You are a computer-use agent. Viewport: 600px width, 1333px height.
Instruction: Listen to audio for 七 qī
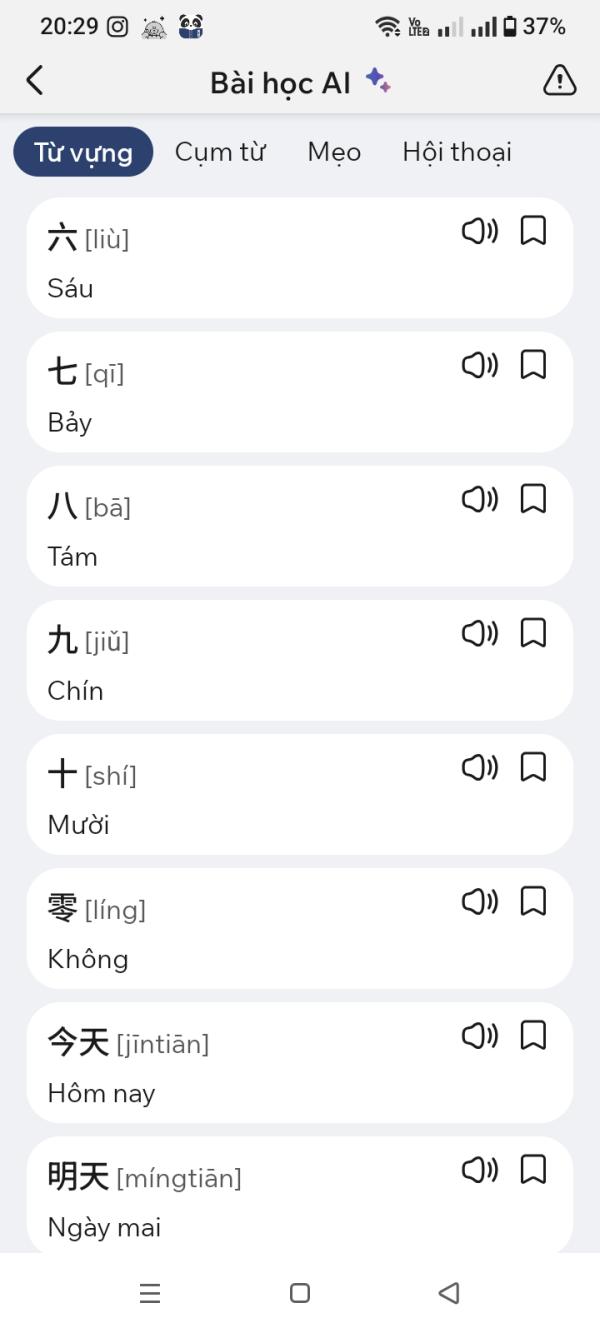[479, 366]
